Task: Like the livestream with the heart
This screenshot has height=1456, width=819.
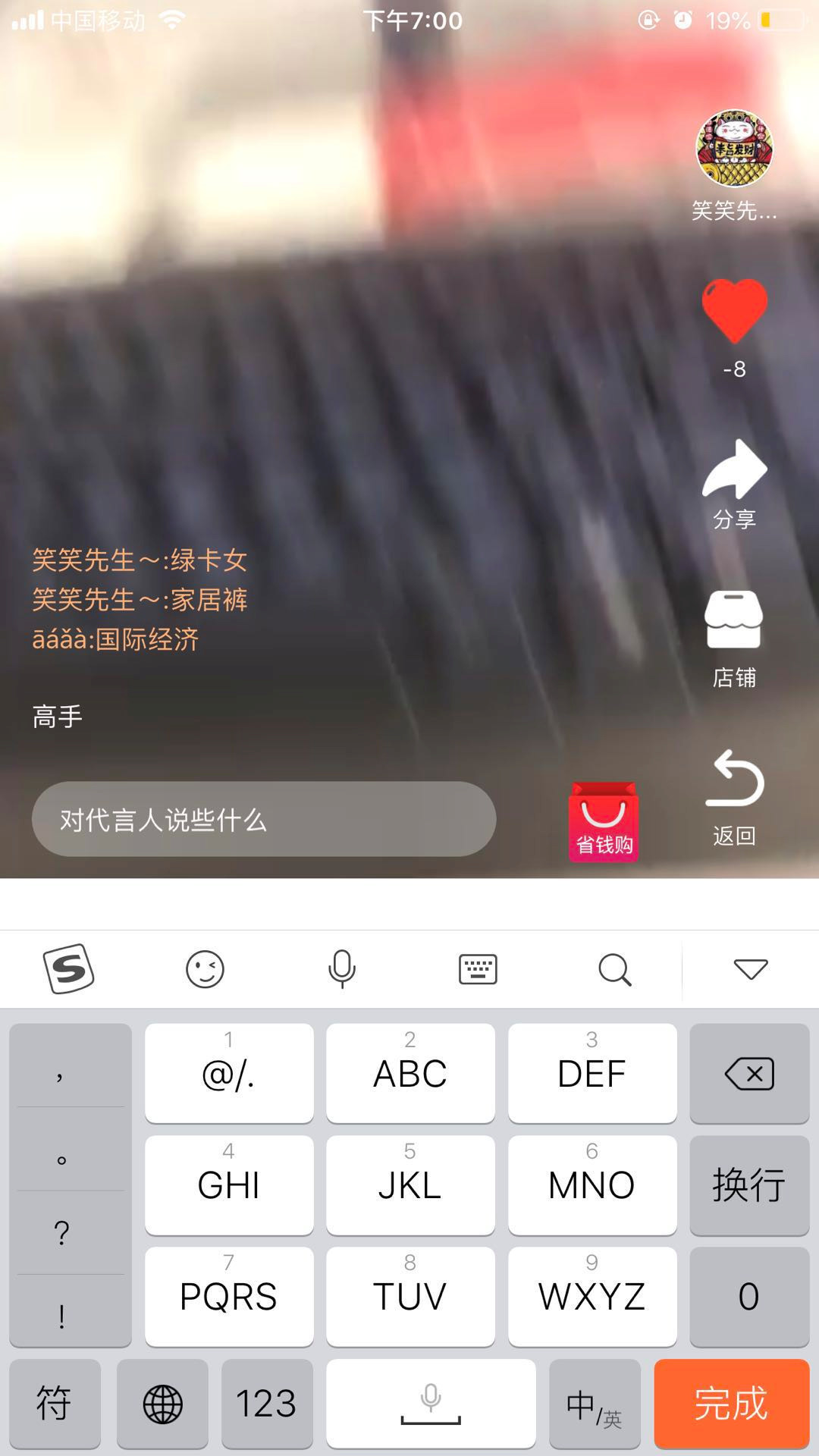Action: (x=734, y=311)
